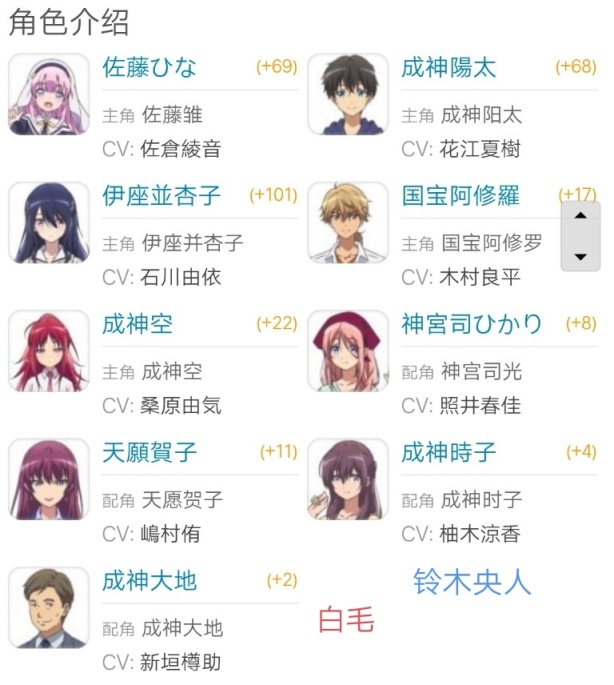Image resolution: width=614 pixels, height=685 pixels.
Task: View 成神空 character details
Action: coord(137,324)
